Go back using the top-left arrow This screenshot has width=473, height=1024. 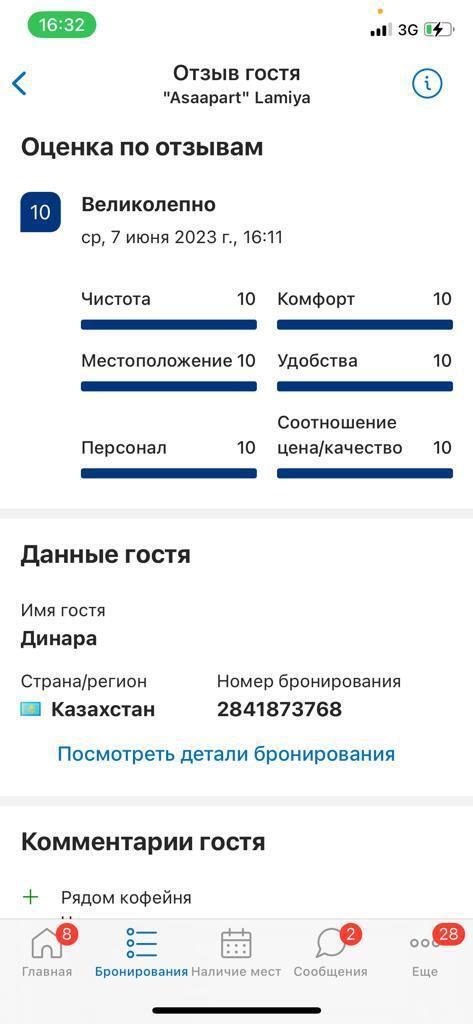click(20, 83)
